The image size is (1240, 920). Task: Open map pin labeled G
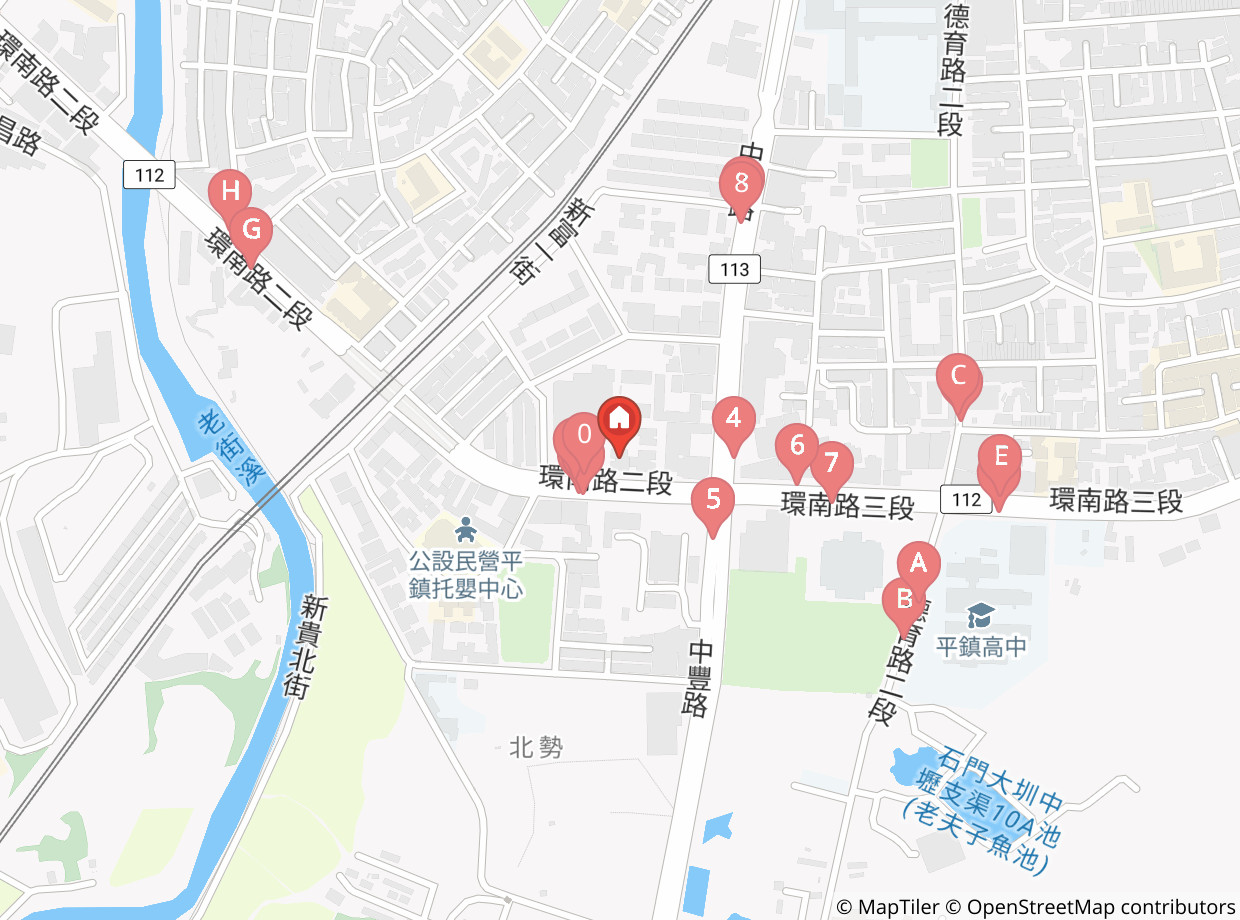point(251,231)
